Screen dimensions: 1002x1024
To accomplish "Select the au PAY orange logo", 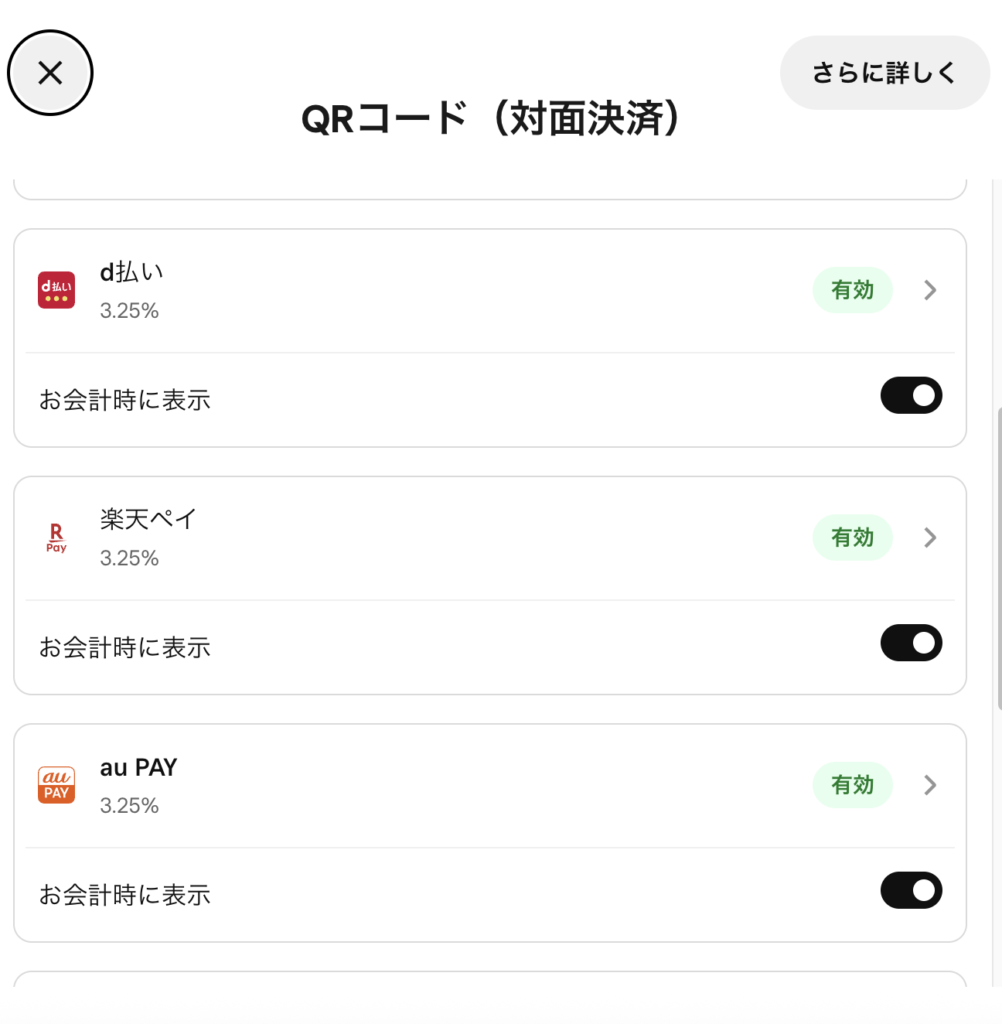I will (56, 784).
